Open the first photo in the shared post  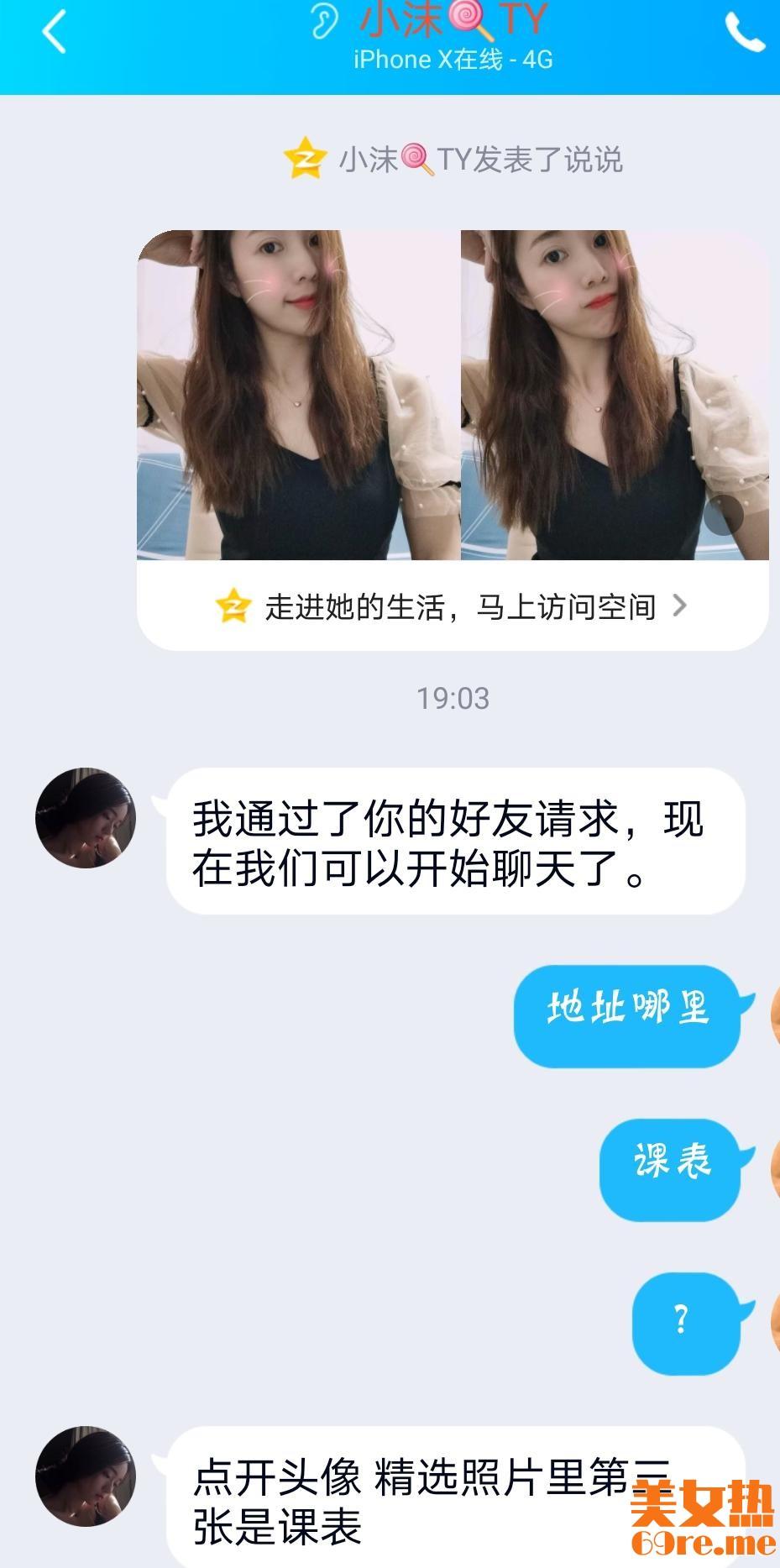[298, 395]
